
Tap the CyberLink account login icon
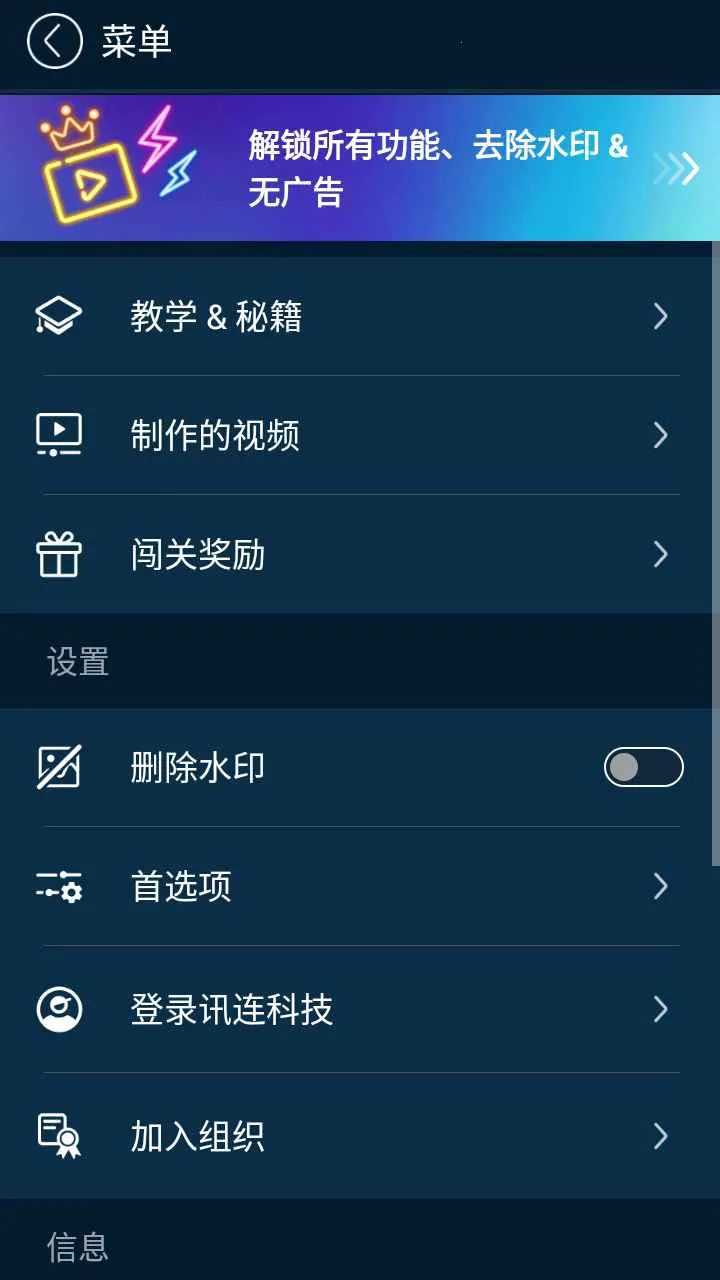point(58,1010)
